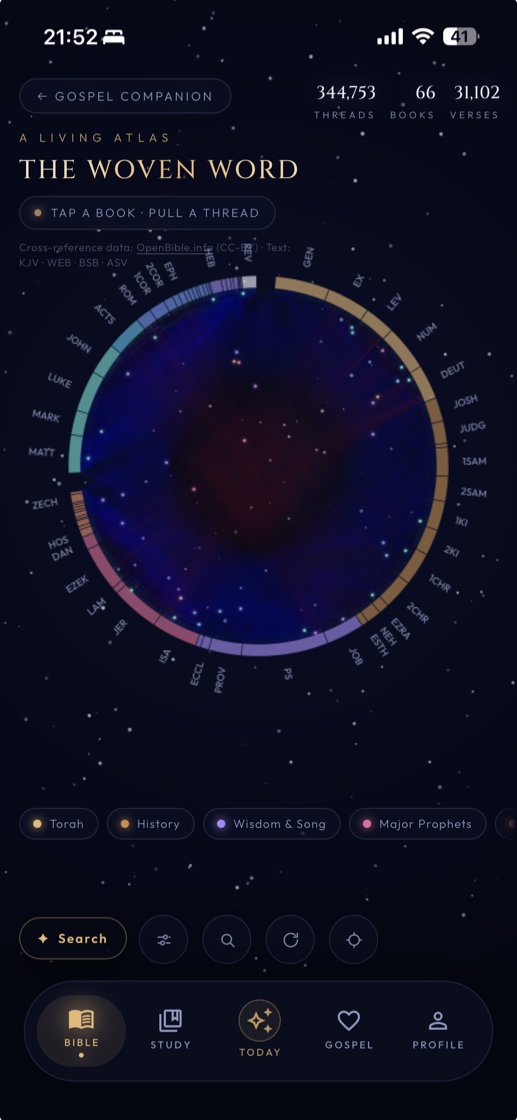Go back to Gospel Companion
The width and height of the screenshot is (517, 1120).
coord(125,96)
